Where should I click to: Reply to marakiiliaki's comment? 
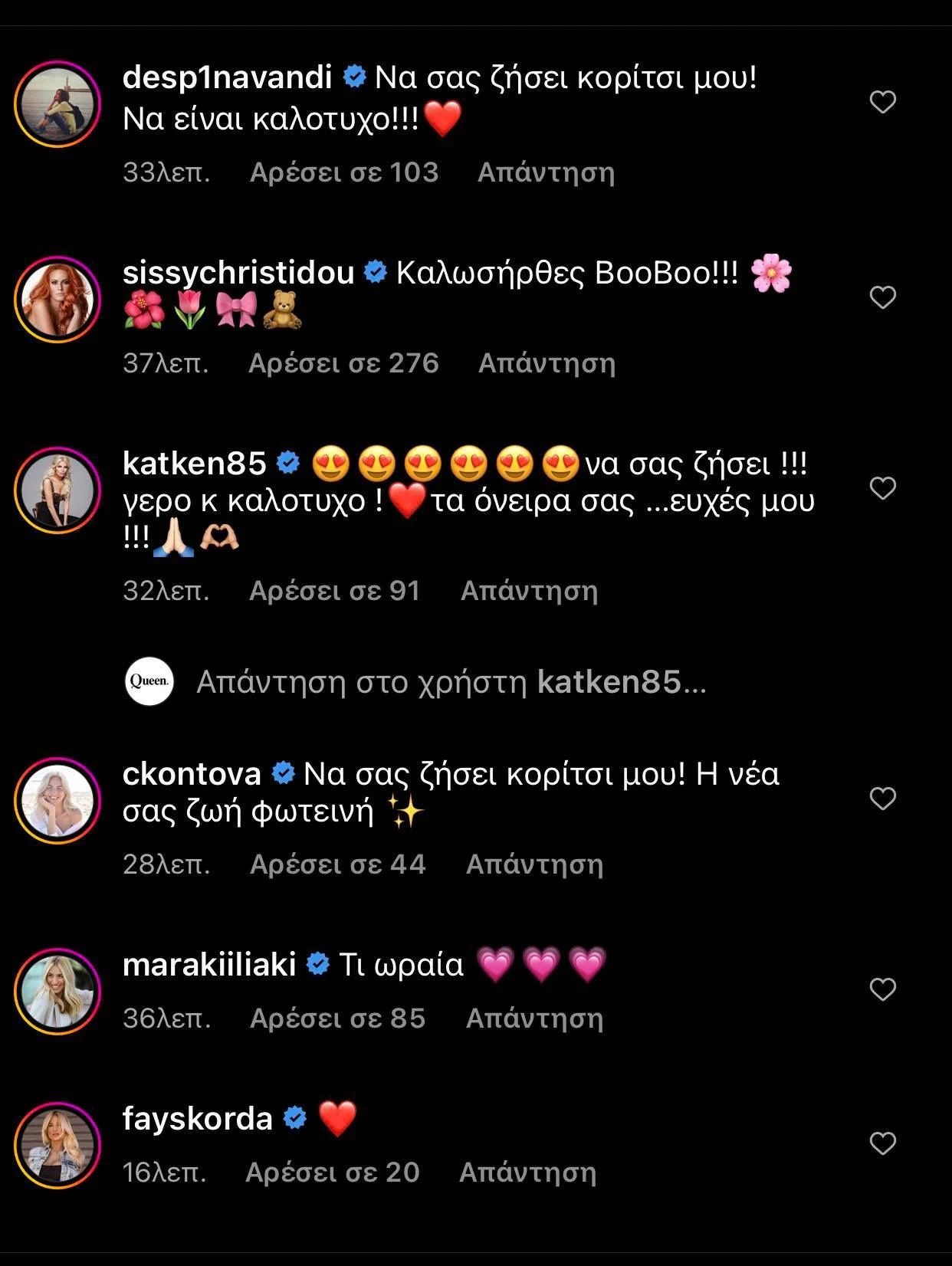534,1018
